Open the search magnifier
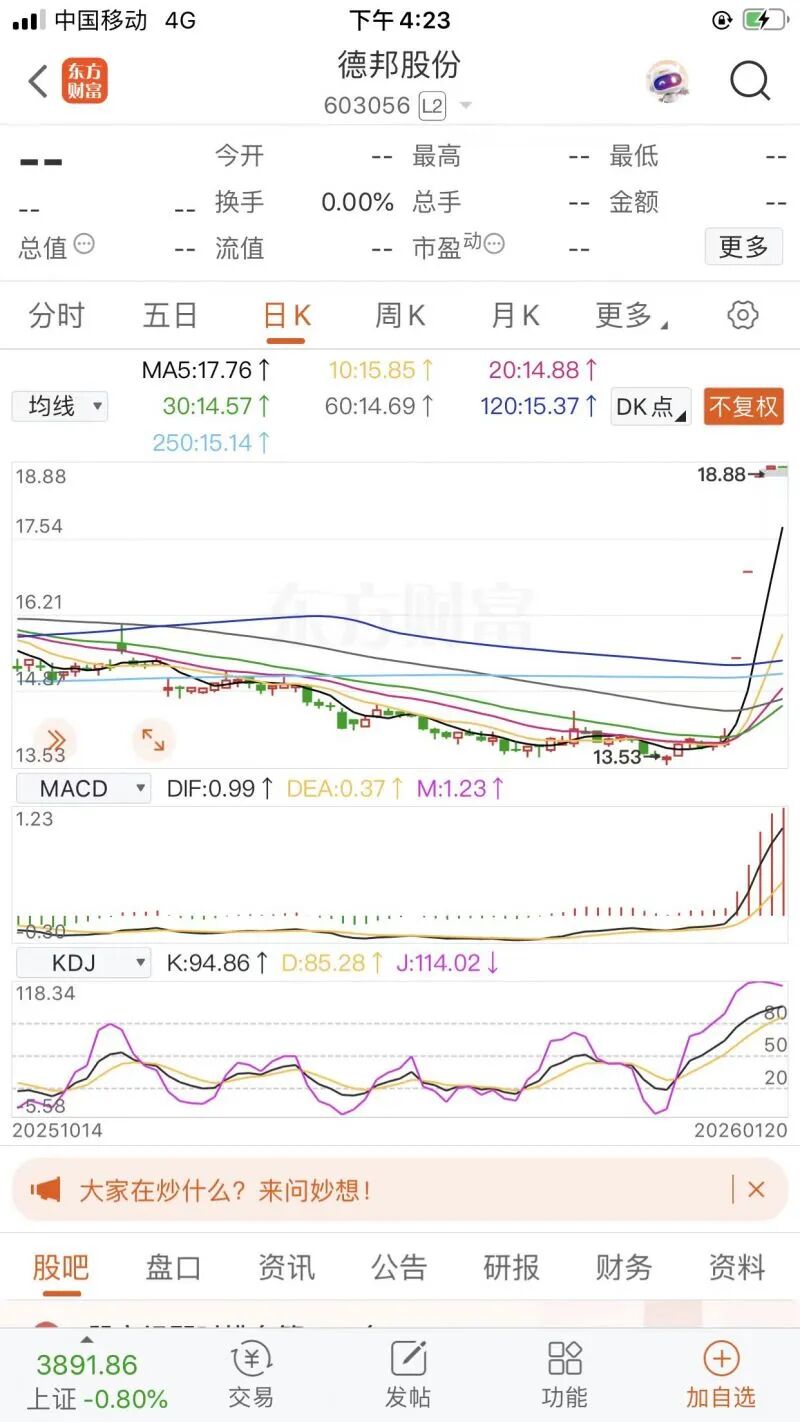800x1422 pixels. click(750, 82)
